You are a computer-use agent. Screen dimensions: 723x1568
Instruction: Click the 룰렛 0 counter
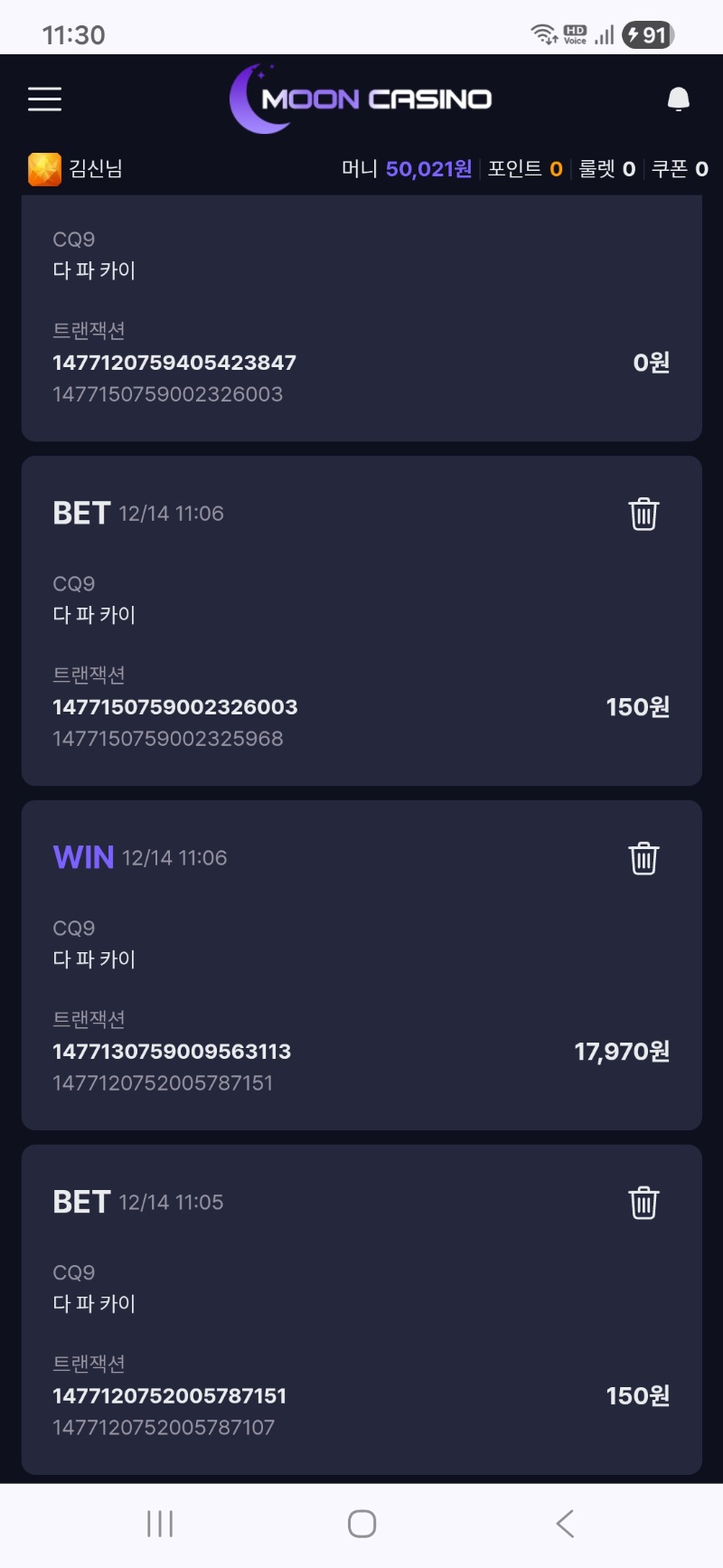click(x=606, y=168)
